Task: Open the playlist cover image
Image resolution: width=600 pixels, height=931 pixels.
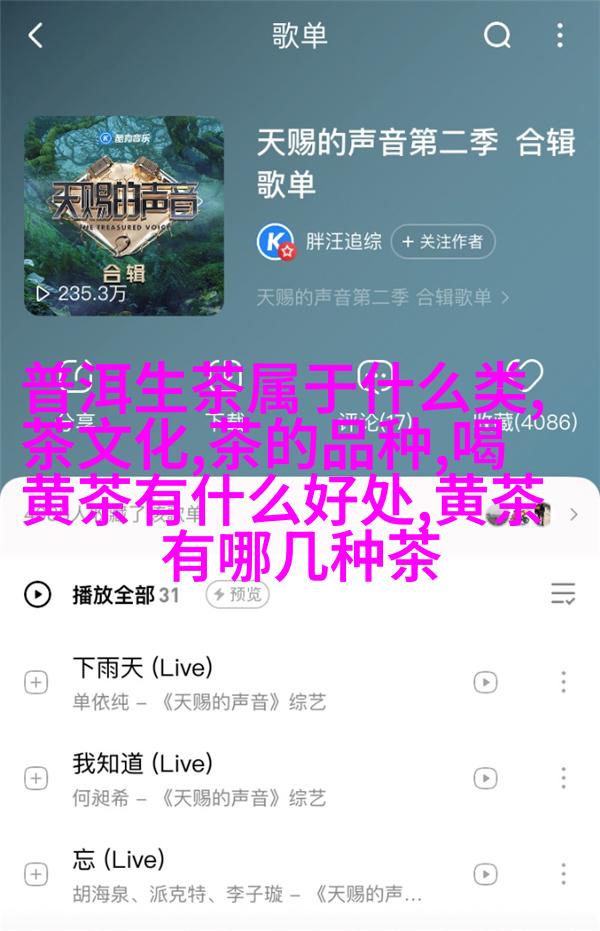Action: click(x=124, y=216)
